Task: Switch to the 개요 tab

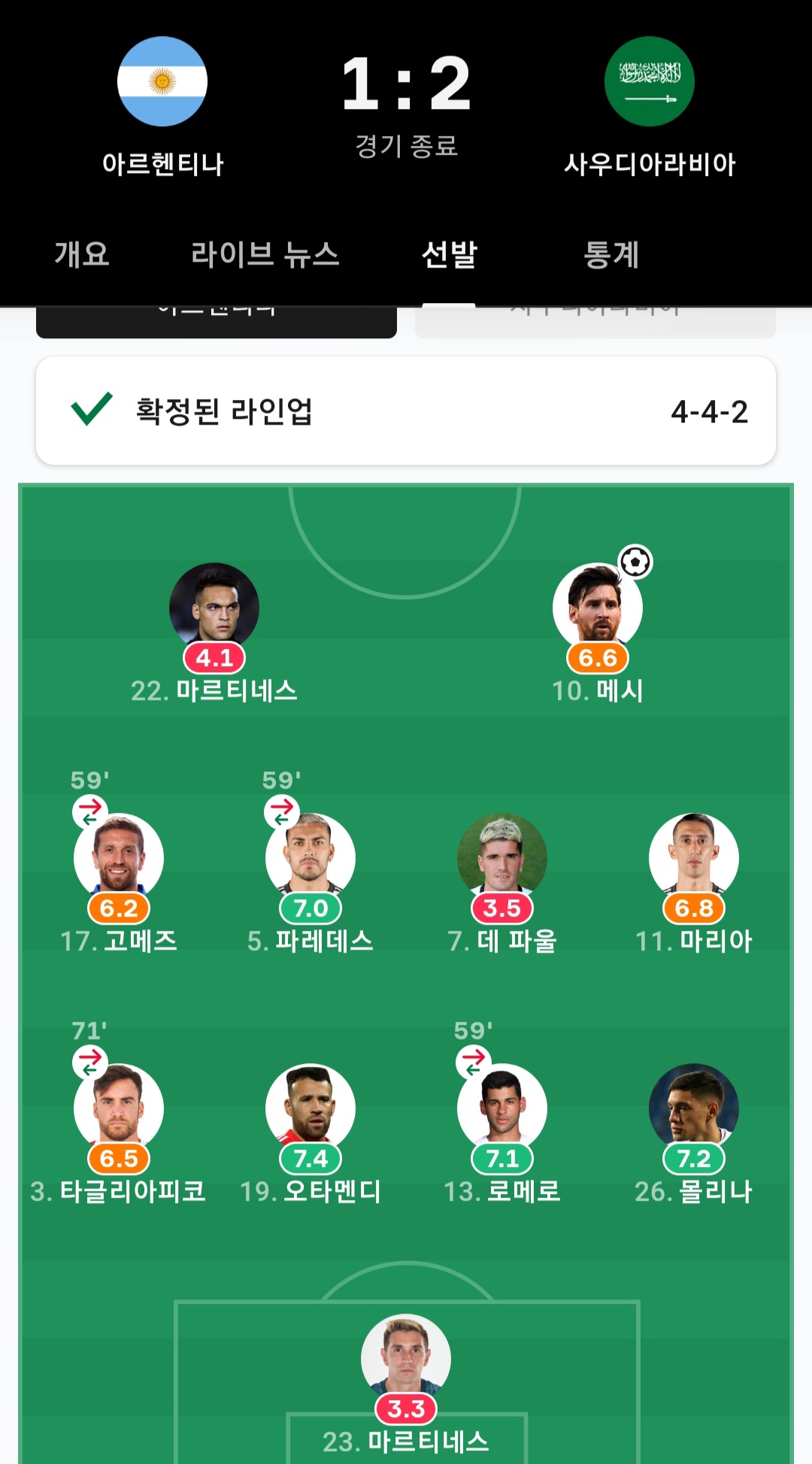Action: [x=82, y=254]
